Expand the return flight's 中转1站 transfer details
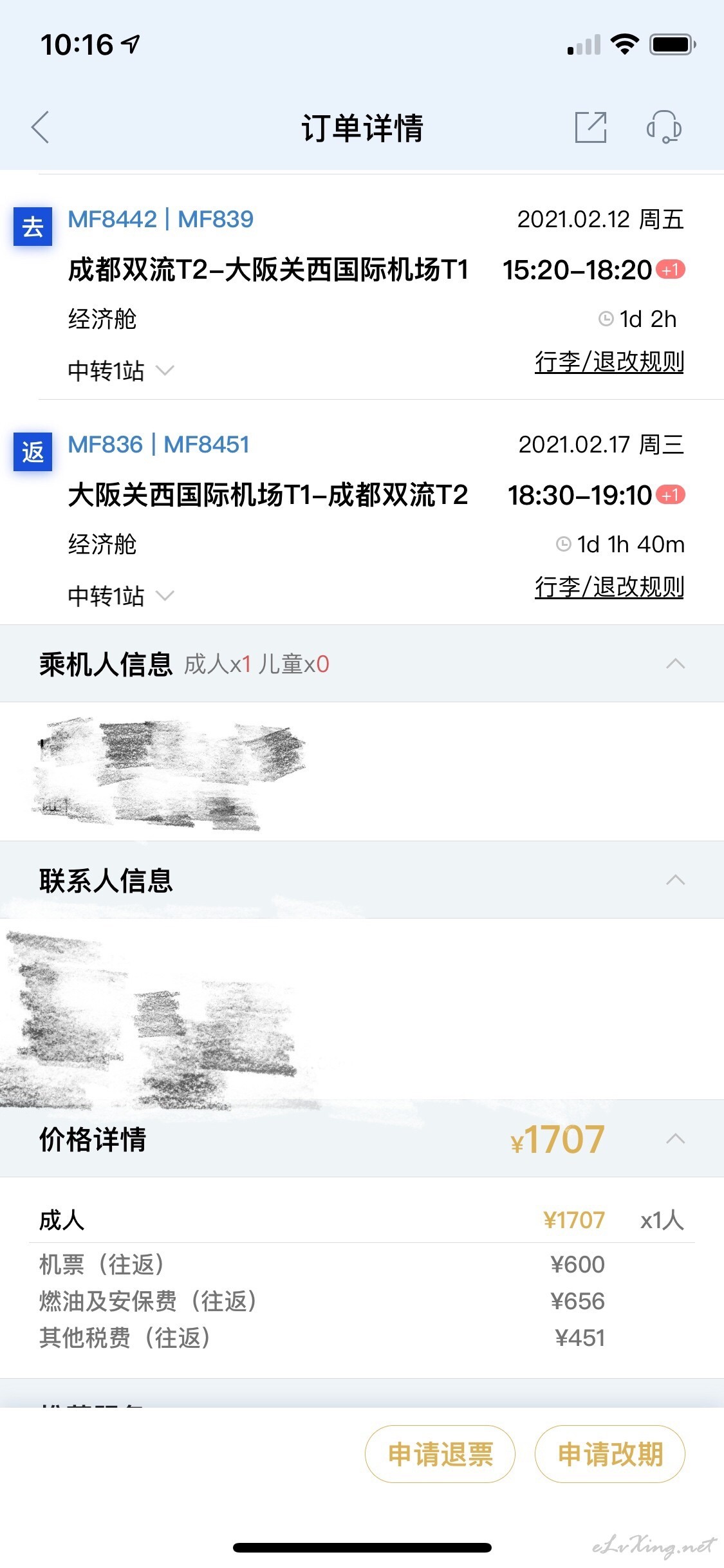Viewport: 724px width, 1568px height. (x=121, y=596)
